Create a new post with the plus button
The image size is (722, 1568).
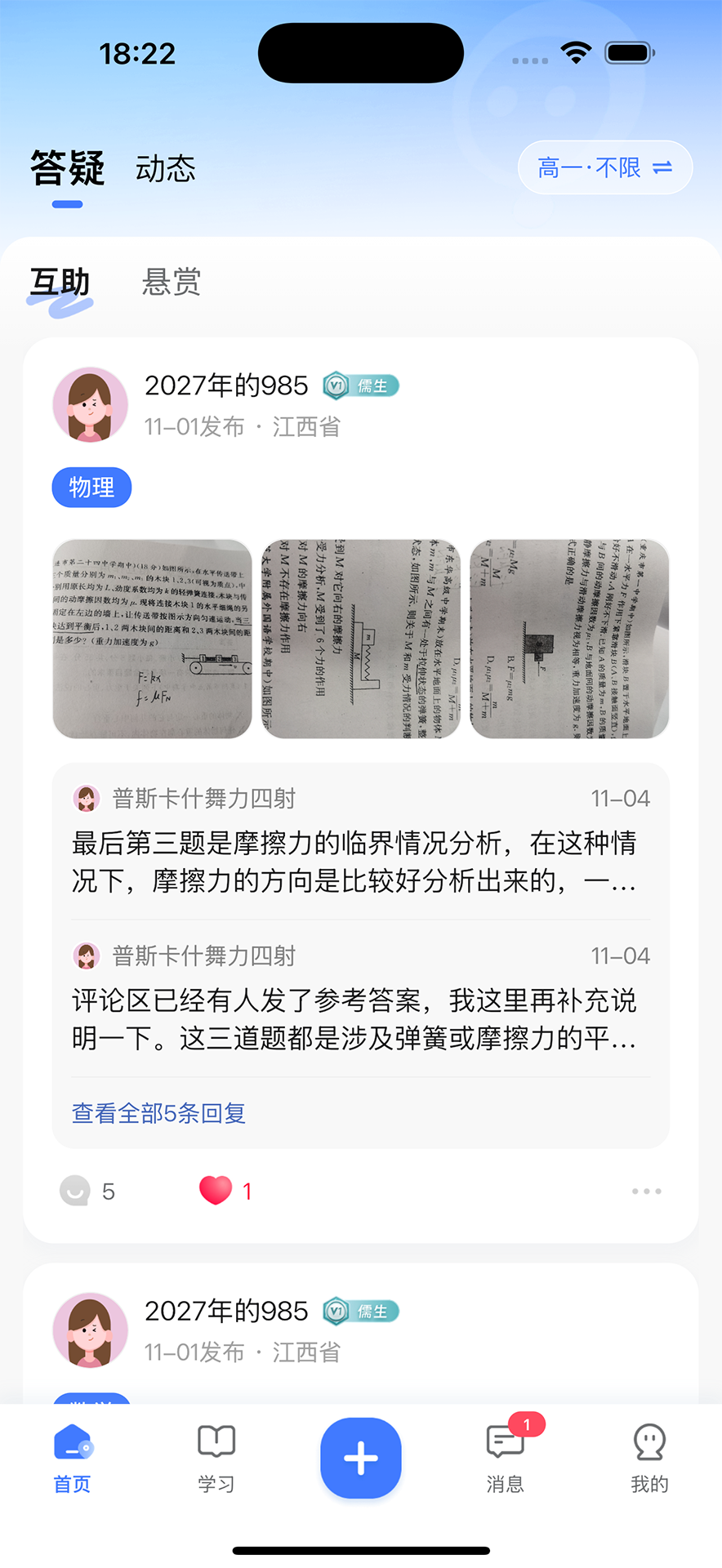pyautogui.click(x=360, y=1459)
